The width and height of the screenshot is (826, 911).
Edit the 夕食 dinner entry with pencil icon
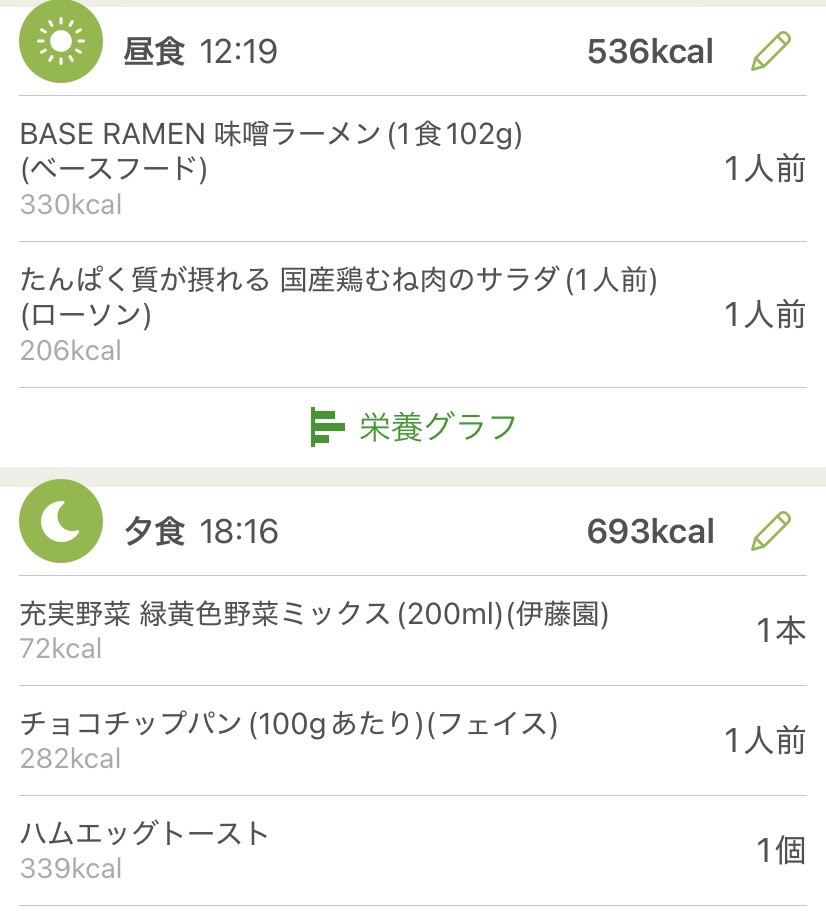[x=770, y=531]
